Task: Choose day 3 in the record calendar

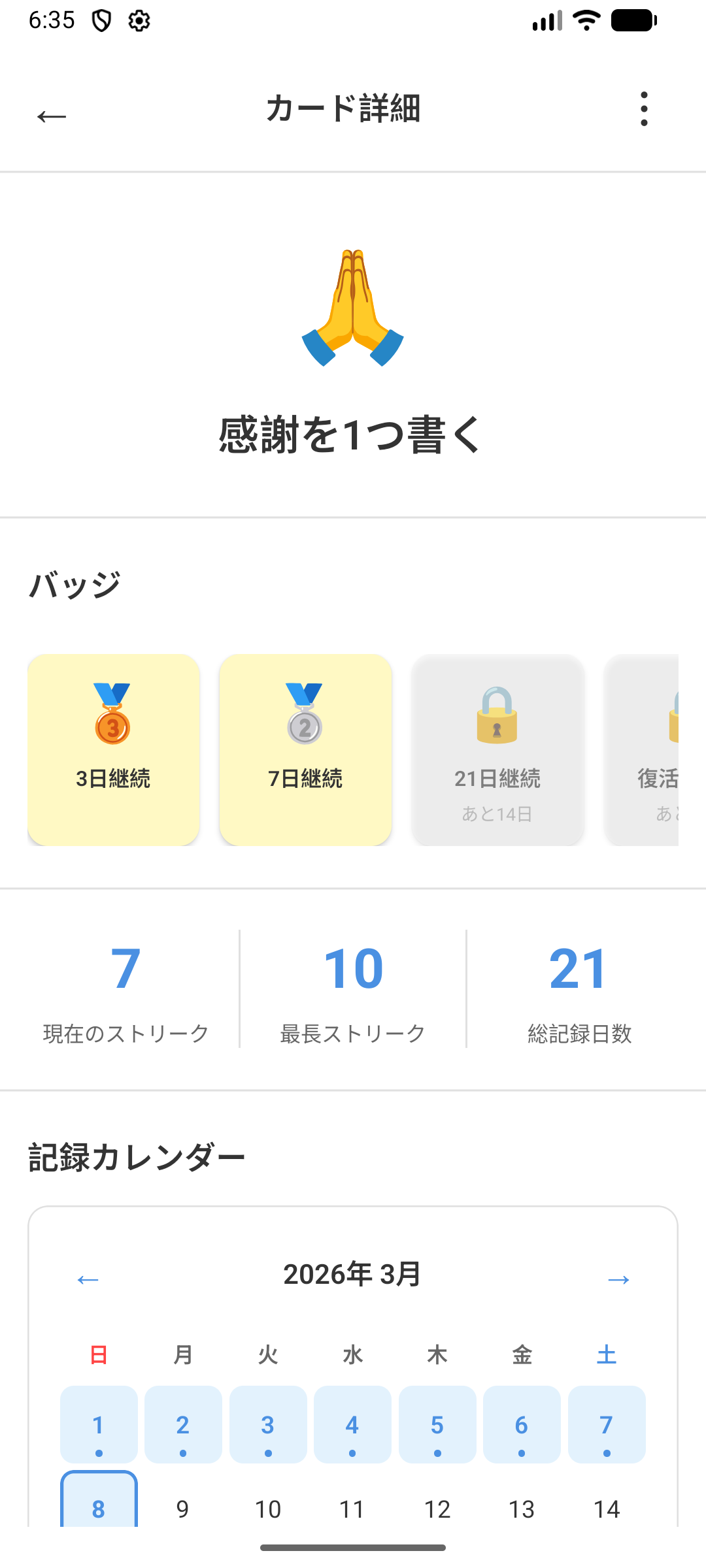Action: pyautogui.click(x=268, y=1424)
